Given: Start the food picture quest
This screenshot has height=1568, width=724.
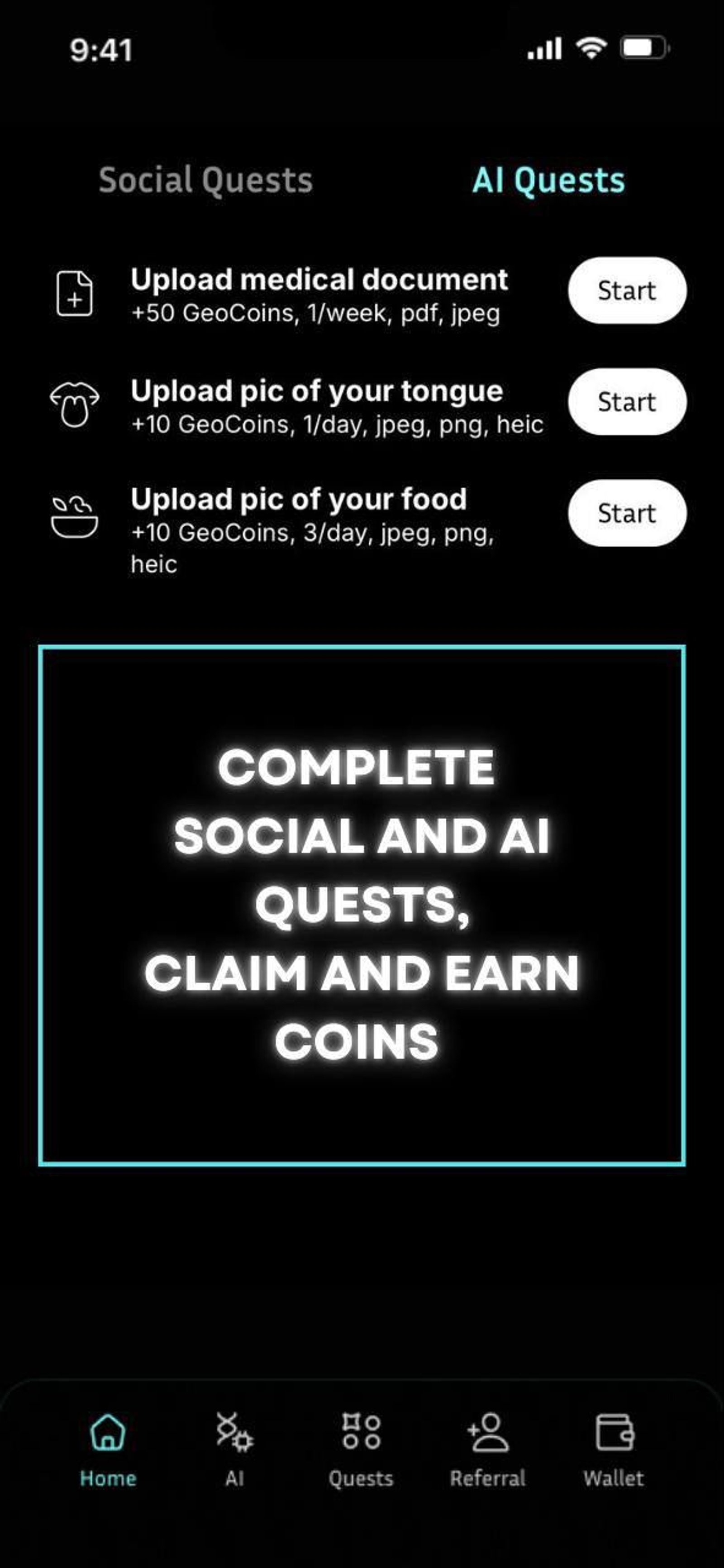Looking at the screenshot, I should point(627,513).
